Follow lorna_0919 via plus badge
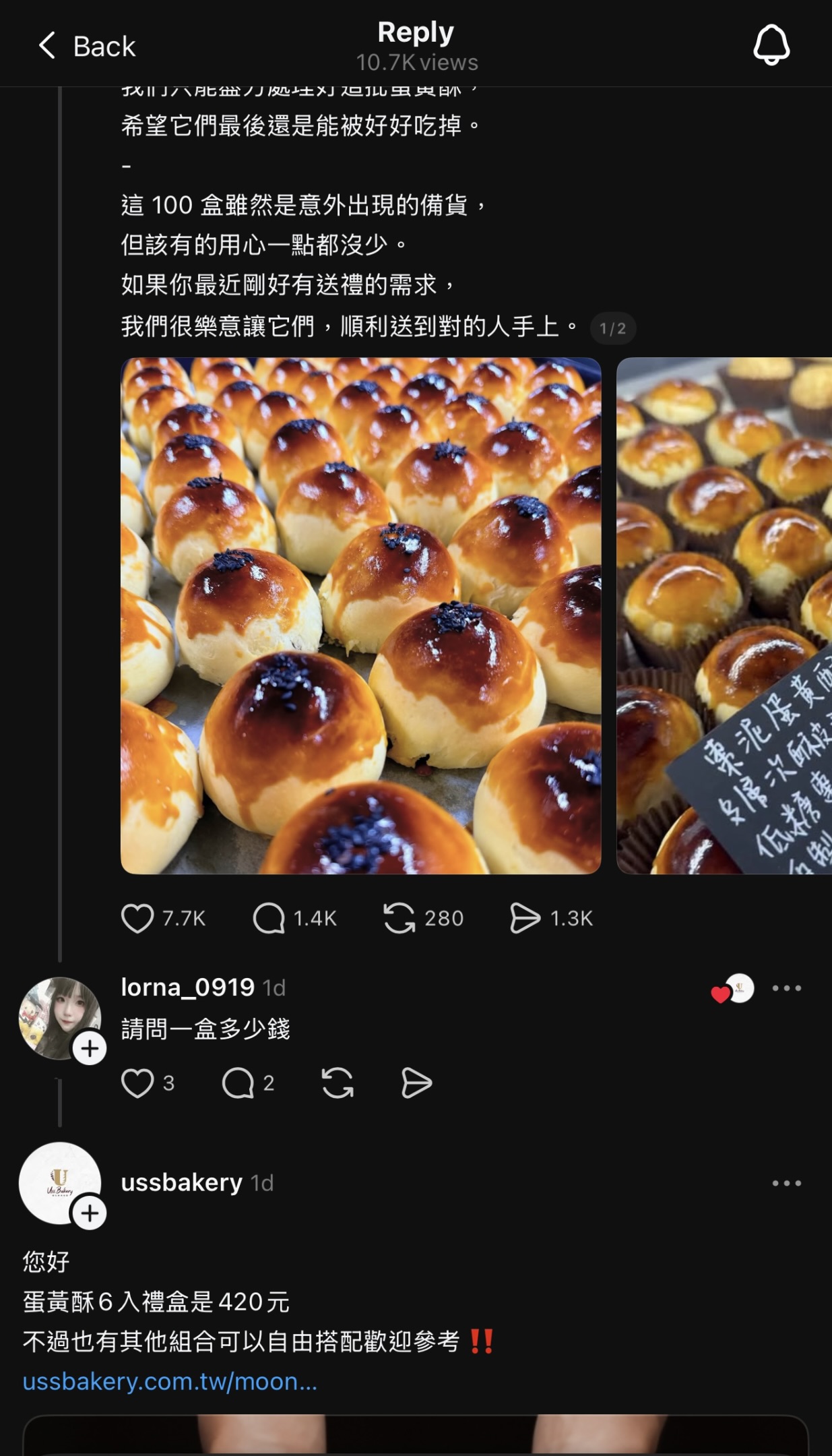832x1456 pixels. click(90, 1048)
